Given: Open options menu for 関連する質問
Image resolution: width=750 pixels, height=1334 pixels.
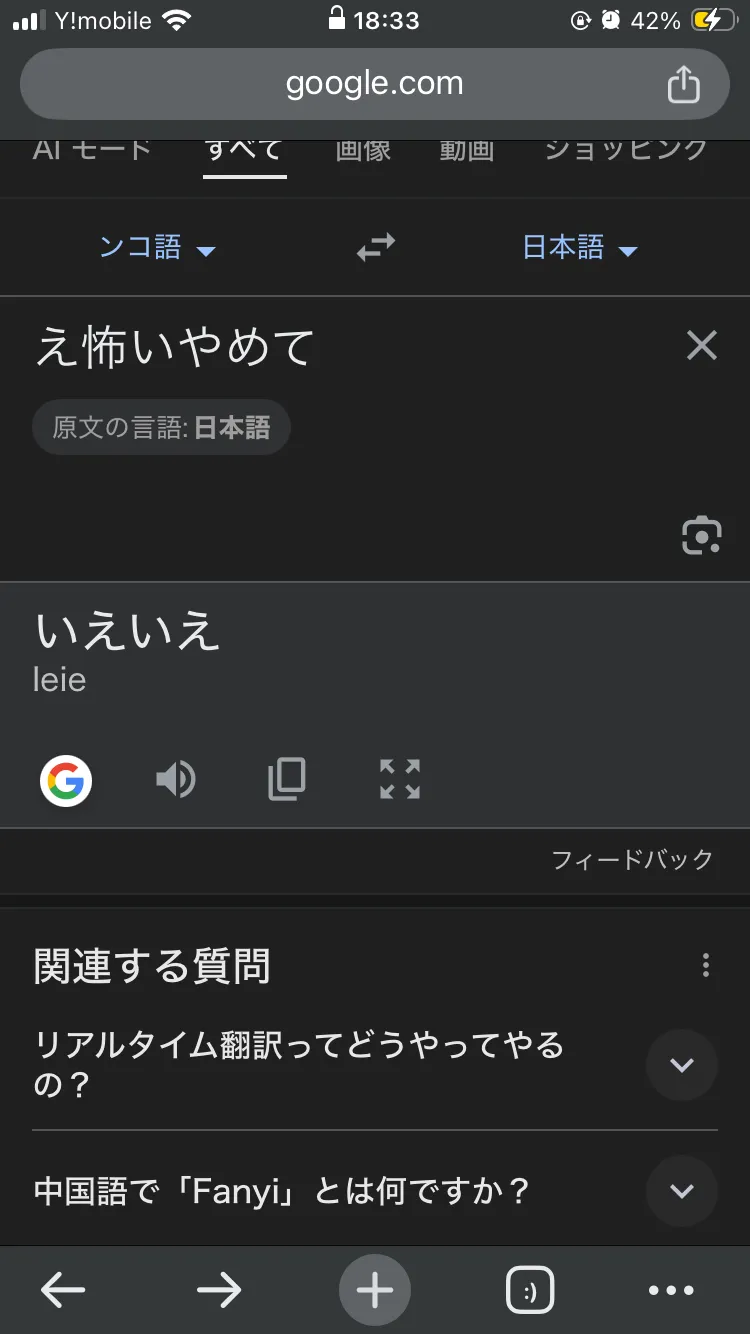Looking at the screenshot, I should point(706,965).
